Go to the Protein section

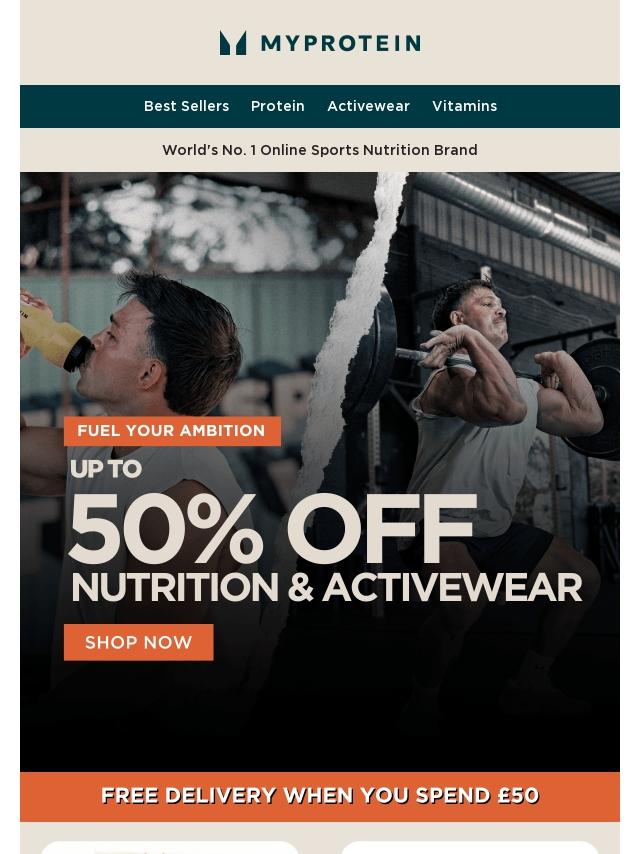click(278, 106)
